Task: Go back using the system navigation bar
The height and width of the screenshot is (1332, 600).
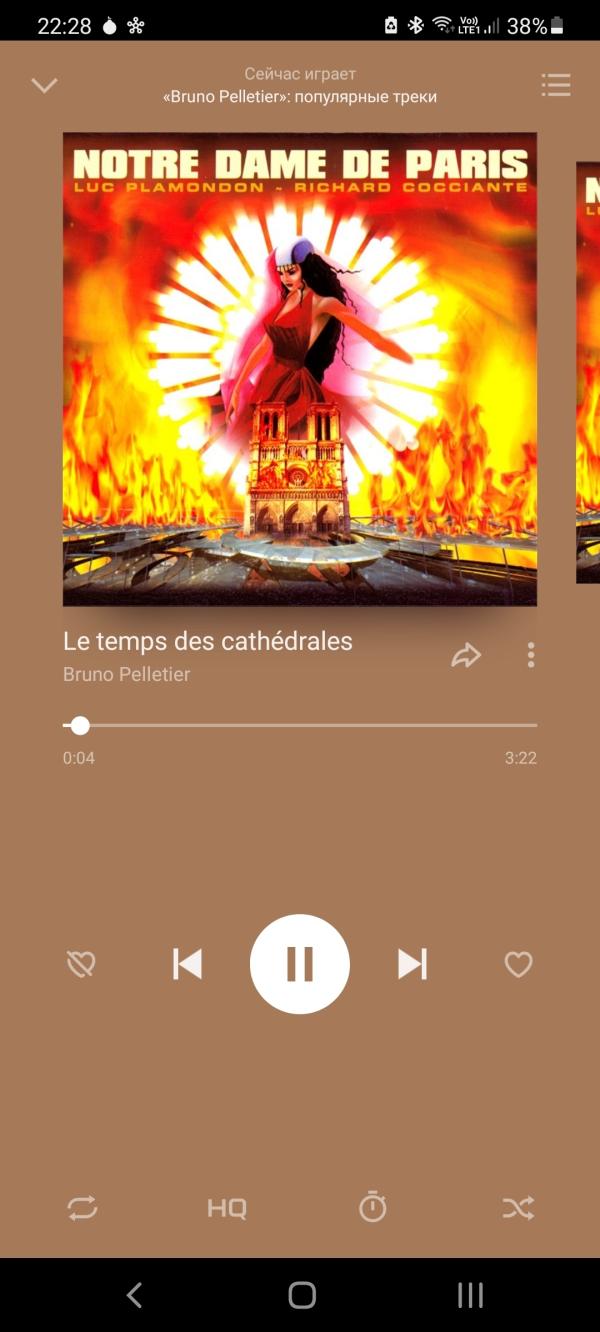Action: click(x=134, y=1295)
